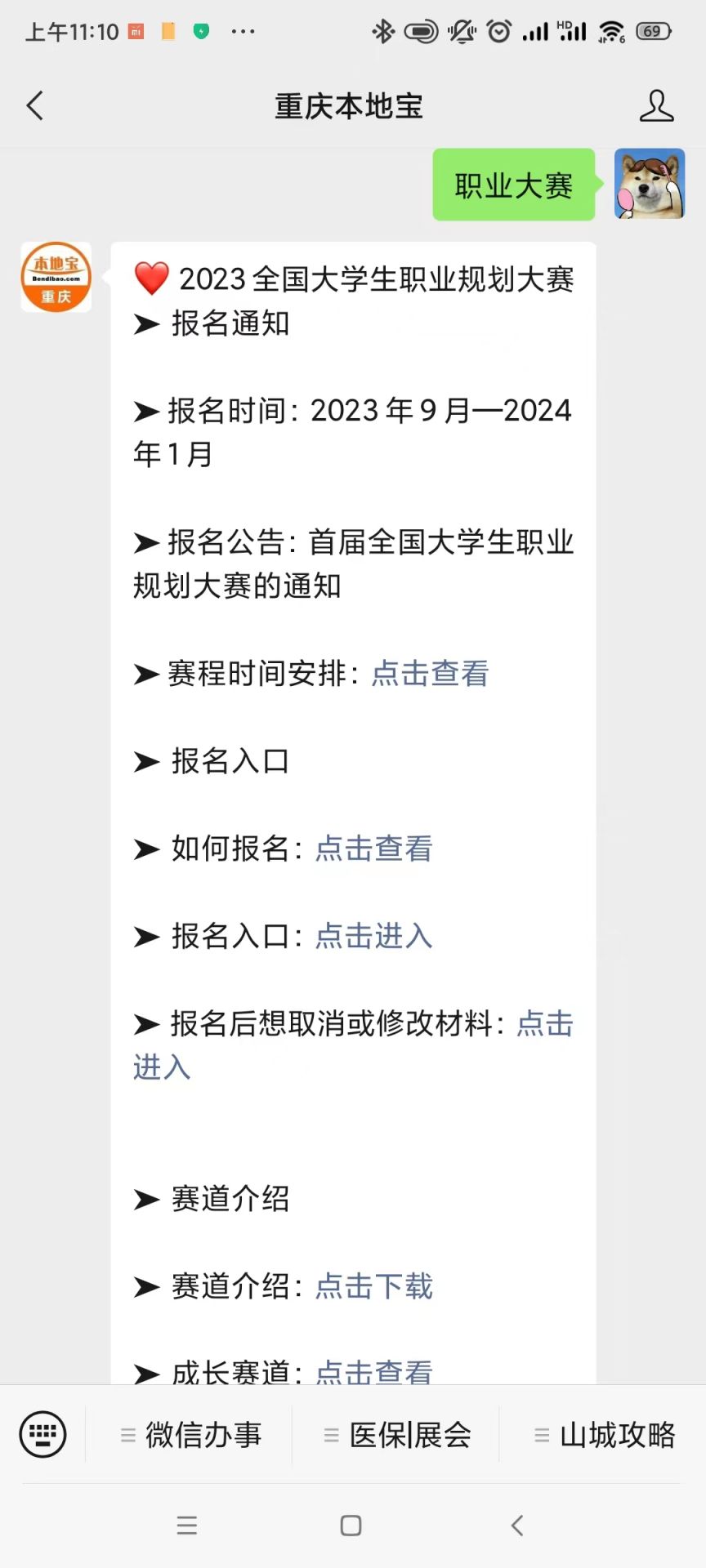706x1568 pixels.
Task: Open the account profile icon
Action: click(656, 106)
